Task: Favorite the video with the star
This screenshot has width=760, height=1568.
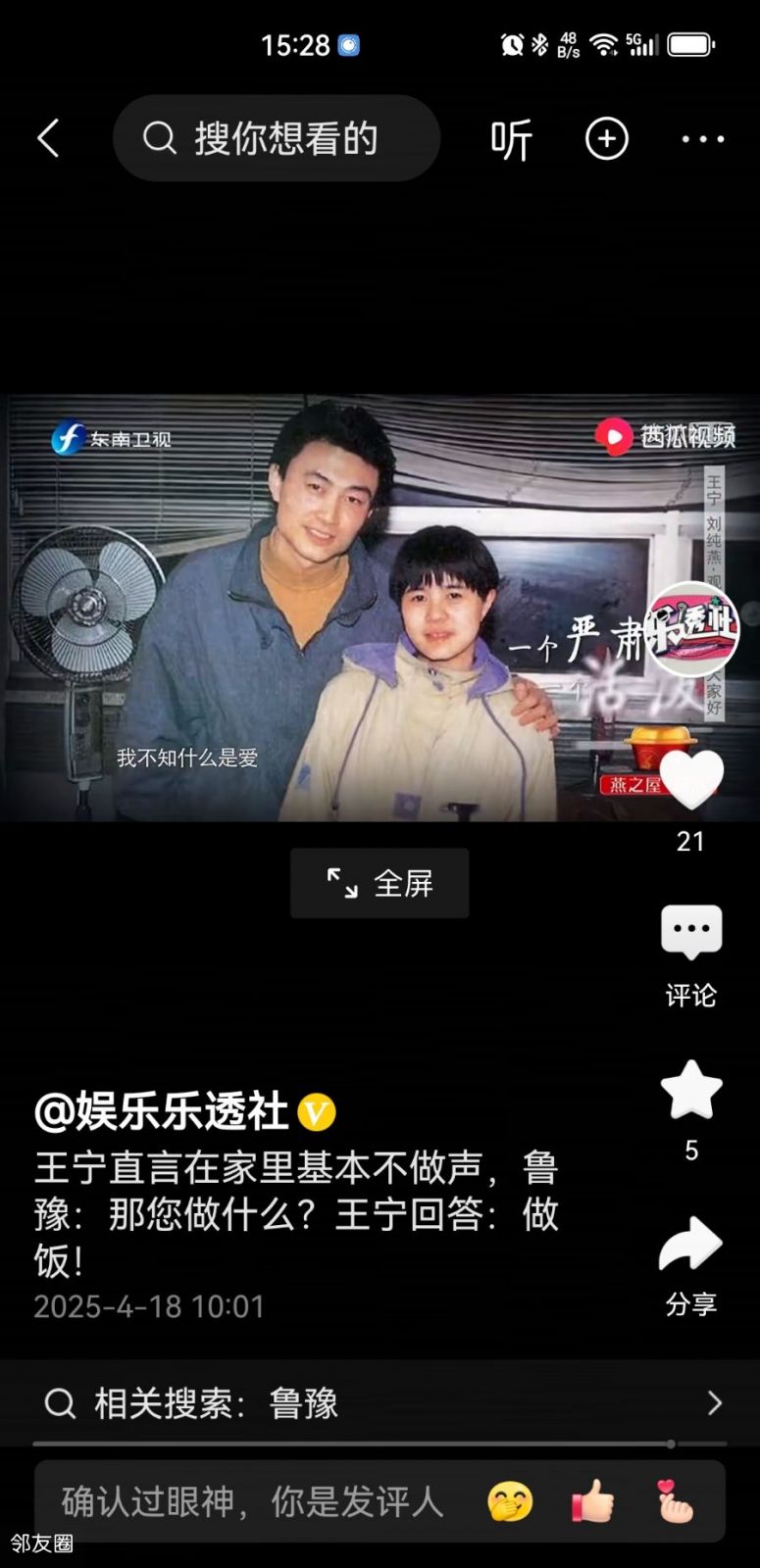Action: click(x=691, y=1090)
